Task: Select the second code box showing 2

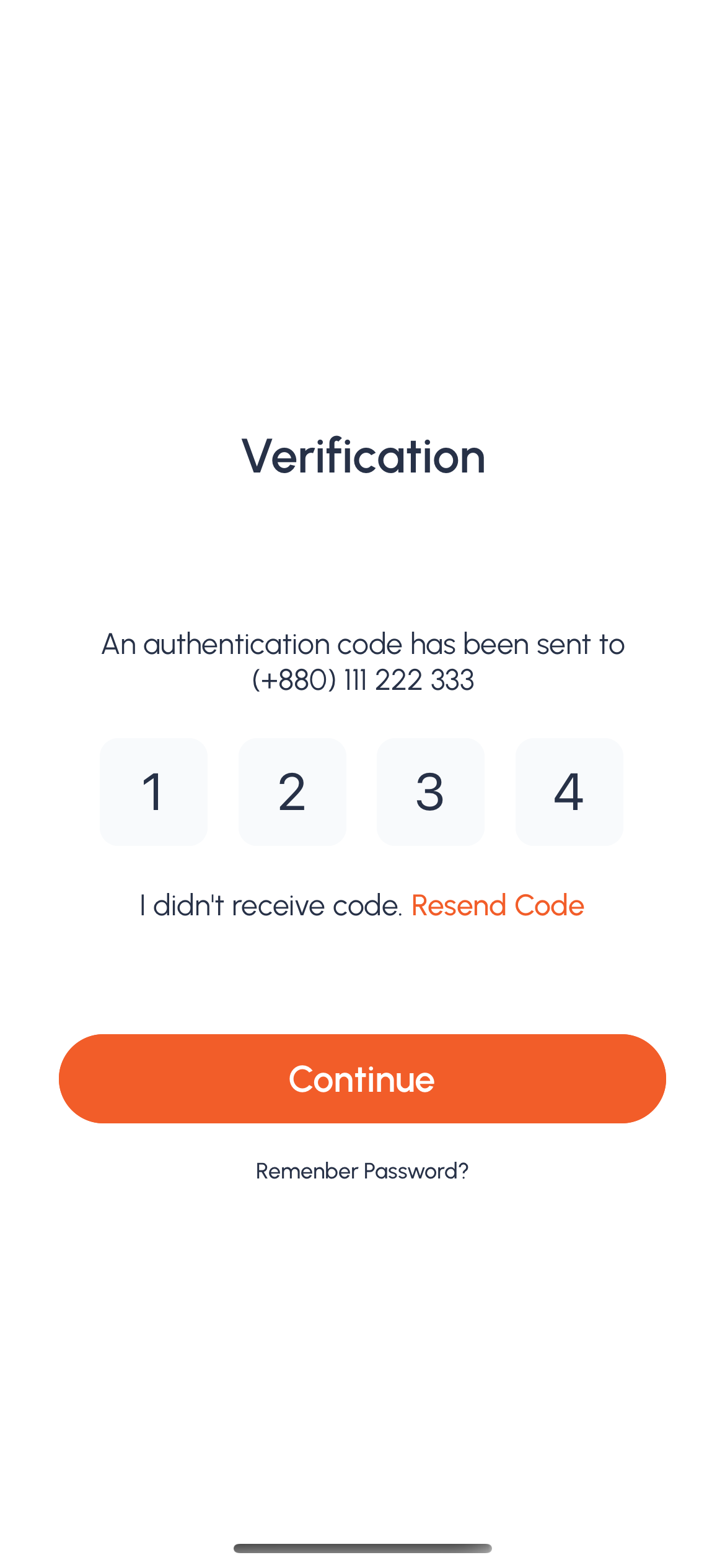Action: (292, 791)
